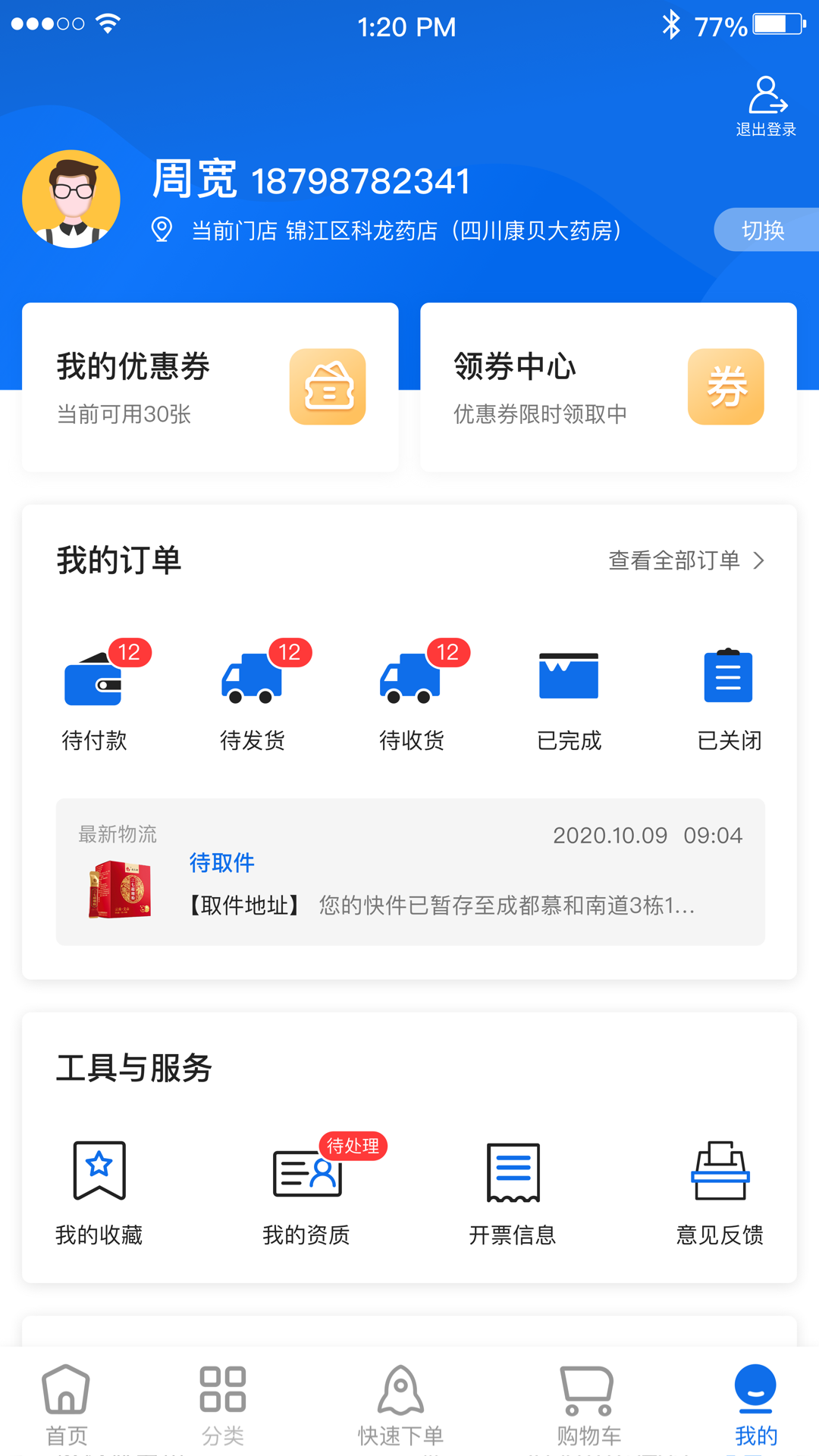Open 我的优惠券 coupon card
This screenshot has height=1456, width=819.
point(210,388)
